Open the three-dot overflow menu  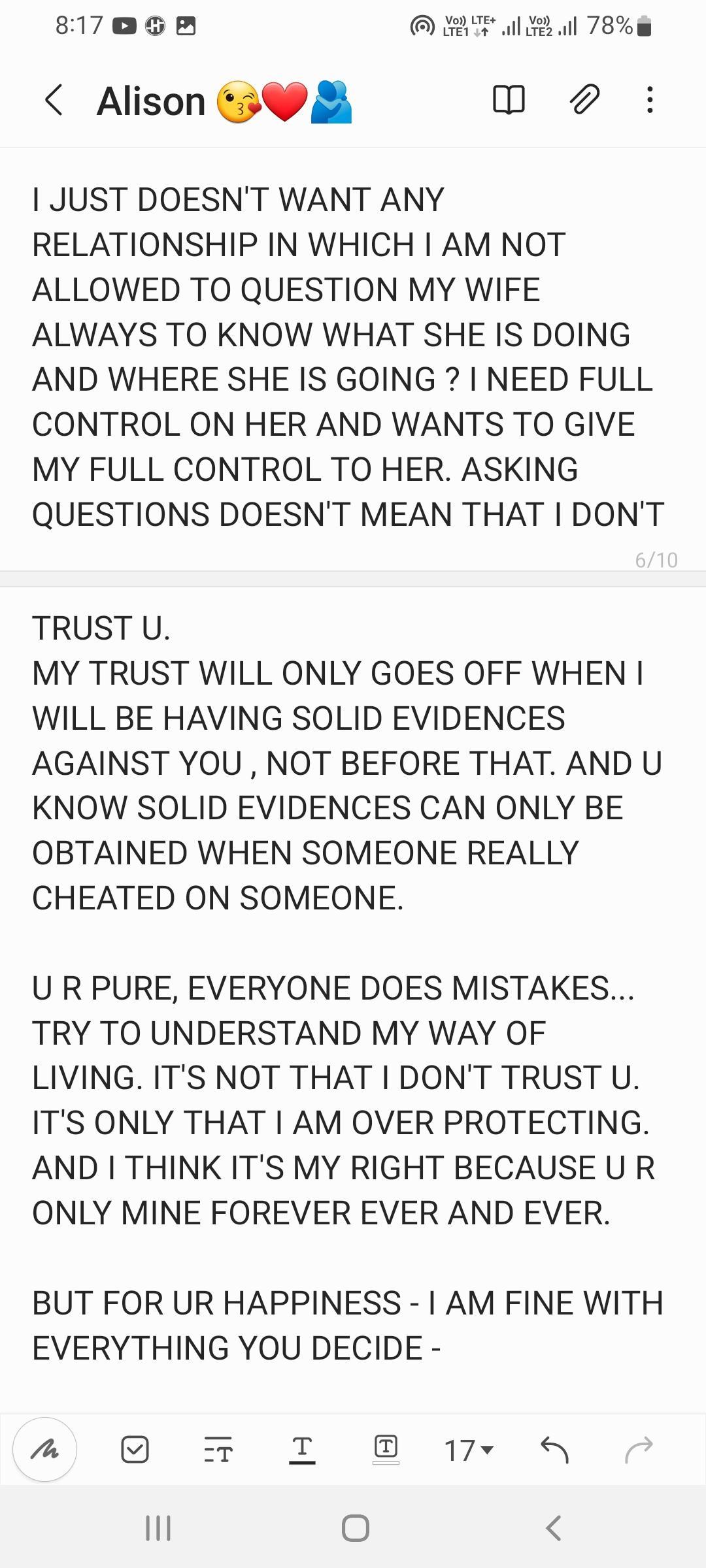[649, 101]
